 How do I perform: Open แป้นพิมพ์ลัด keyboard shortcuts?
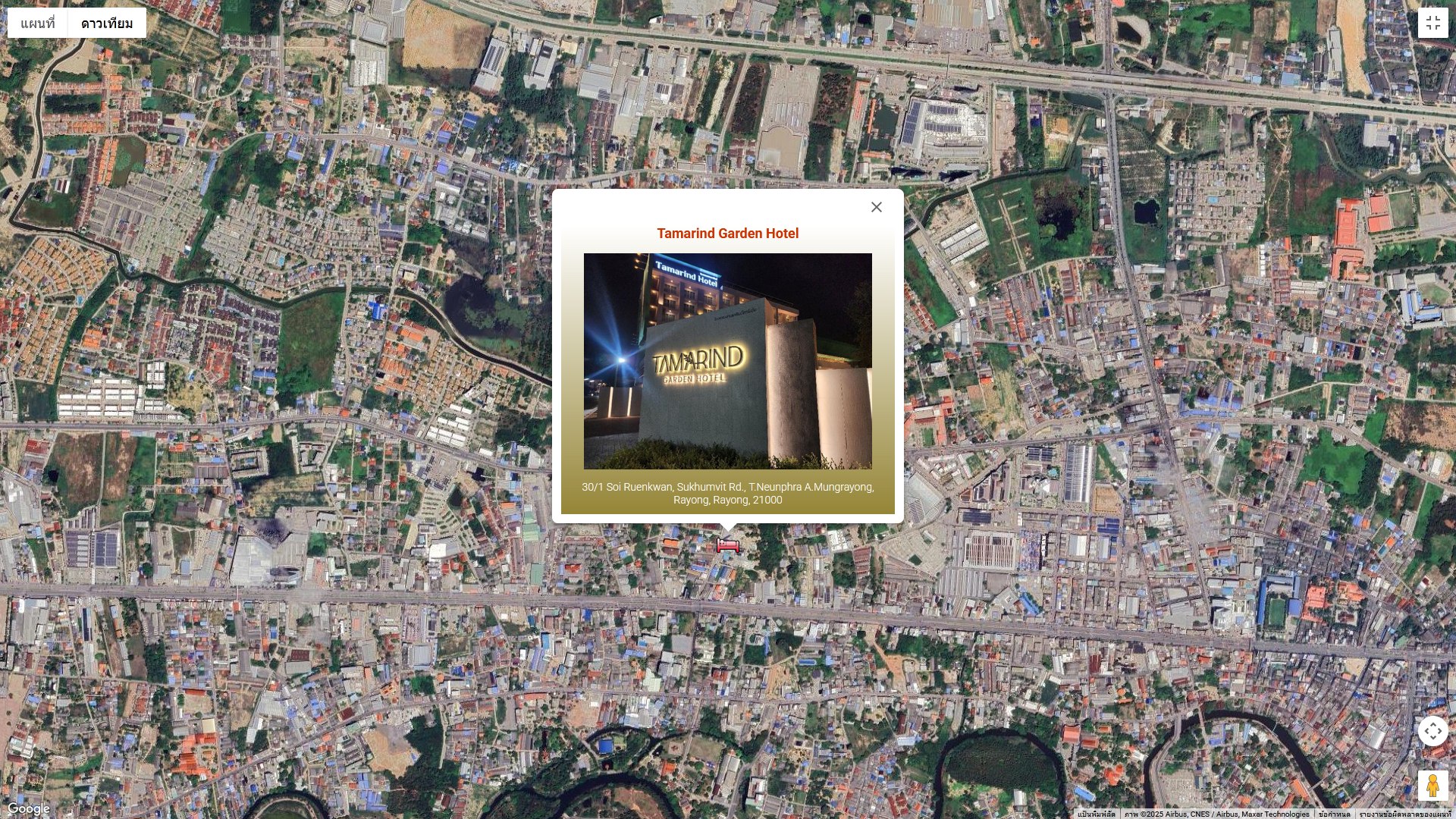tap(1096, 814)
